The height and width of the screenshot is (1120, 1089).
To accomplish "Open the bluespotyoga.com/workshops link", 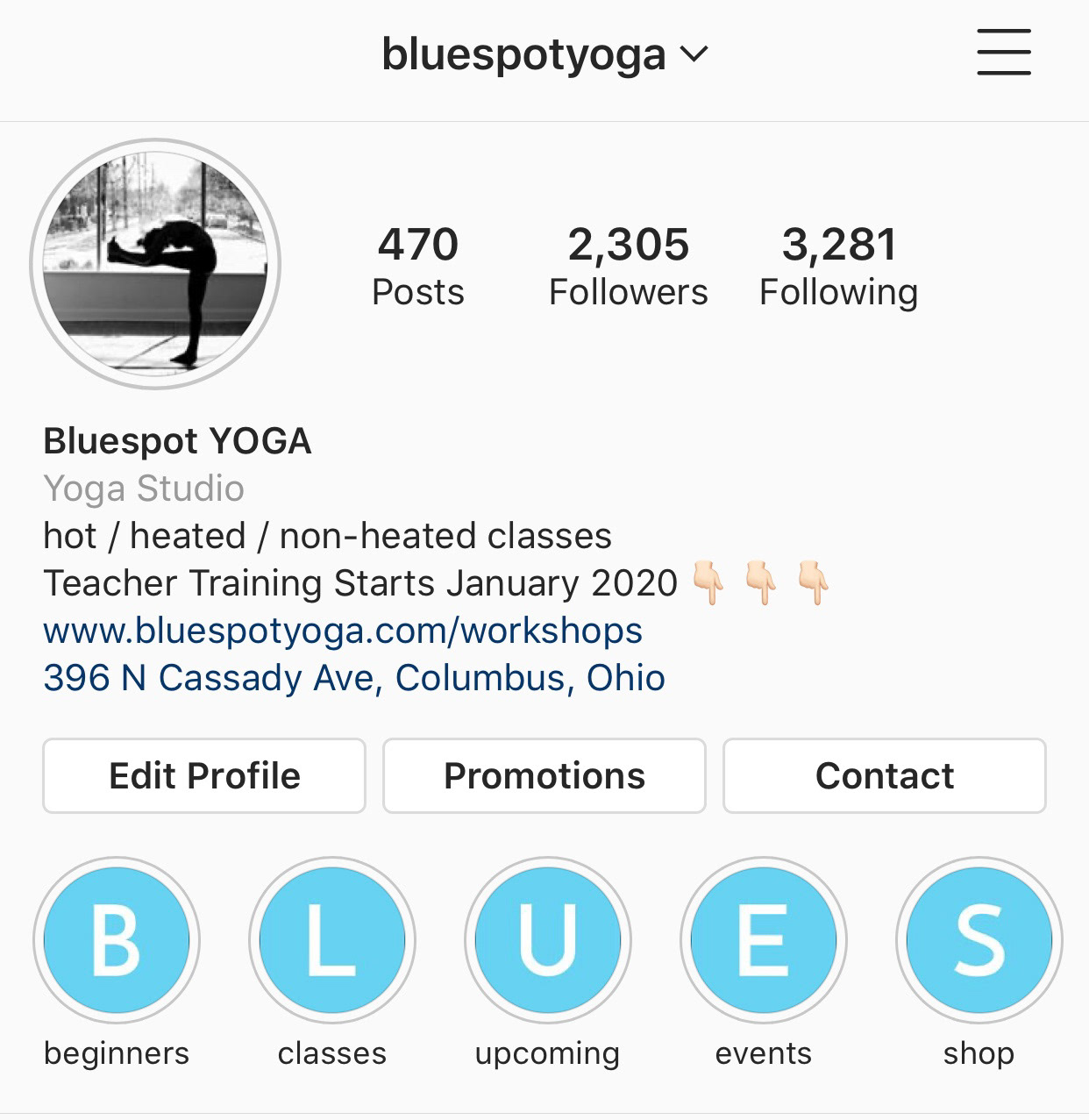I will pyautogui.click(x=342, y=631).
